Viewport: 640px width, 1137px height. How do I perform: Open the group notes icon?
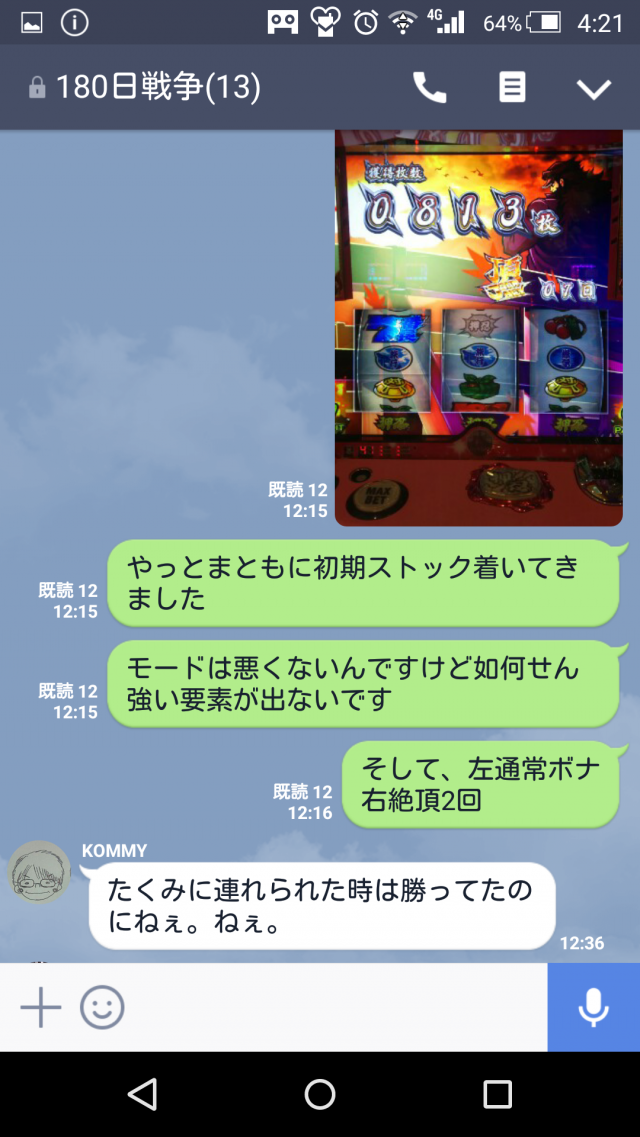point(512,88)
